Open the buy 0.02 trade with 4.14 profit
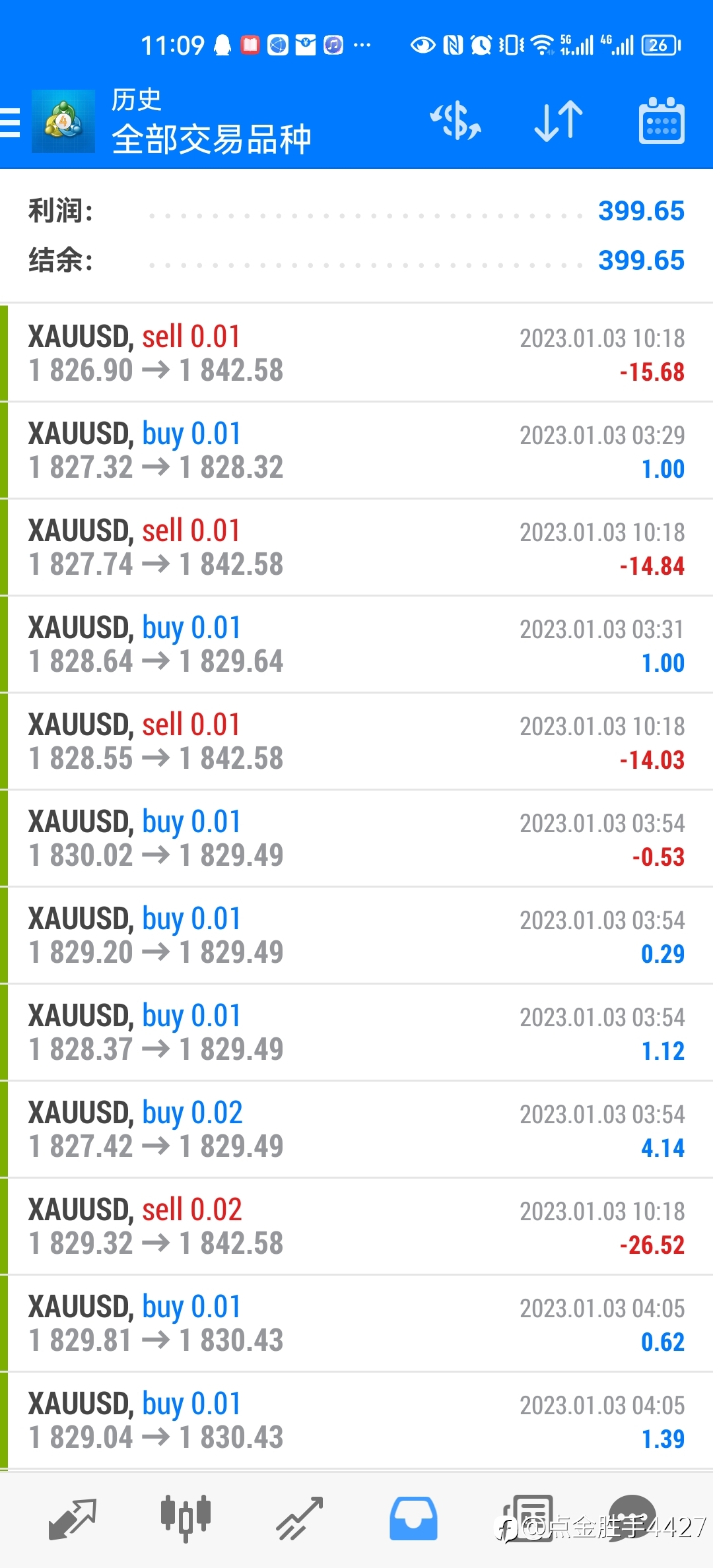 (356, 1129)
